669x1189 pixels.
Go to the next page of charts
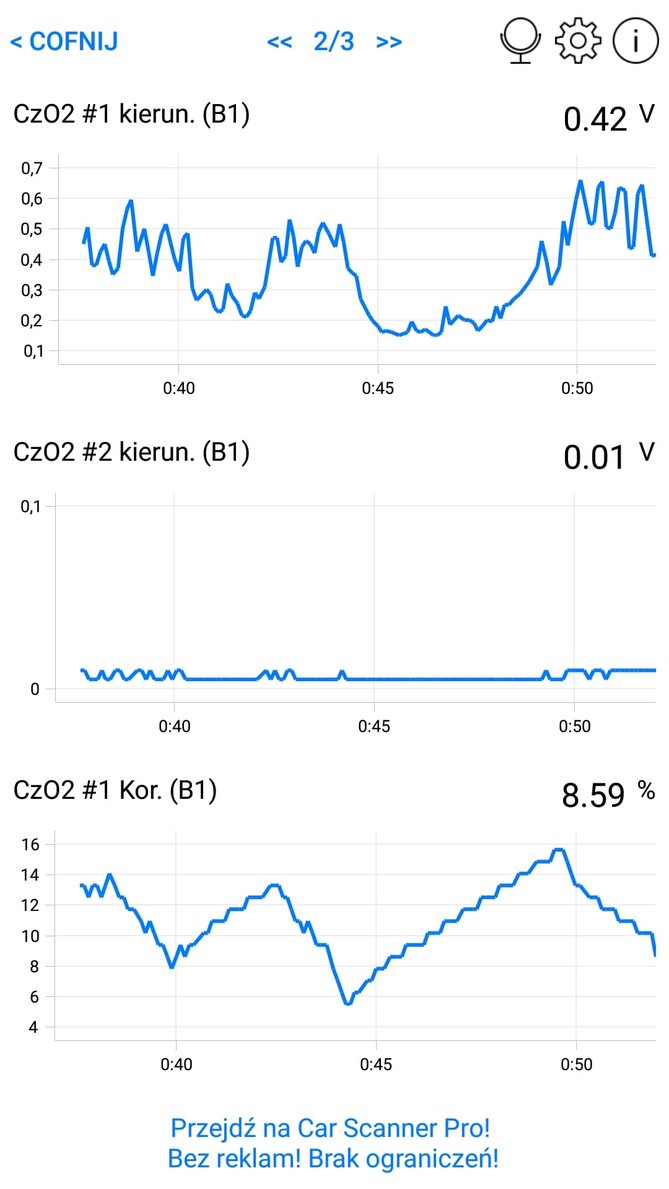pyautogui.click(x=389, y=42)
